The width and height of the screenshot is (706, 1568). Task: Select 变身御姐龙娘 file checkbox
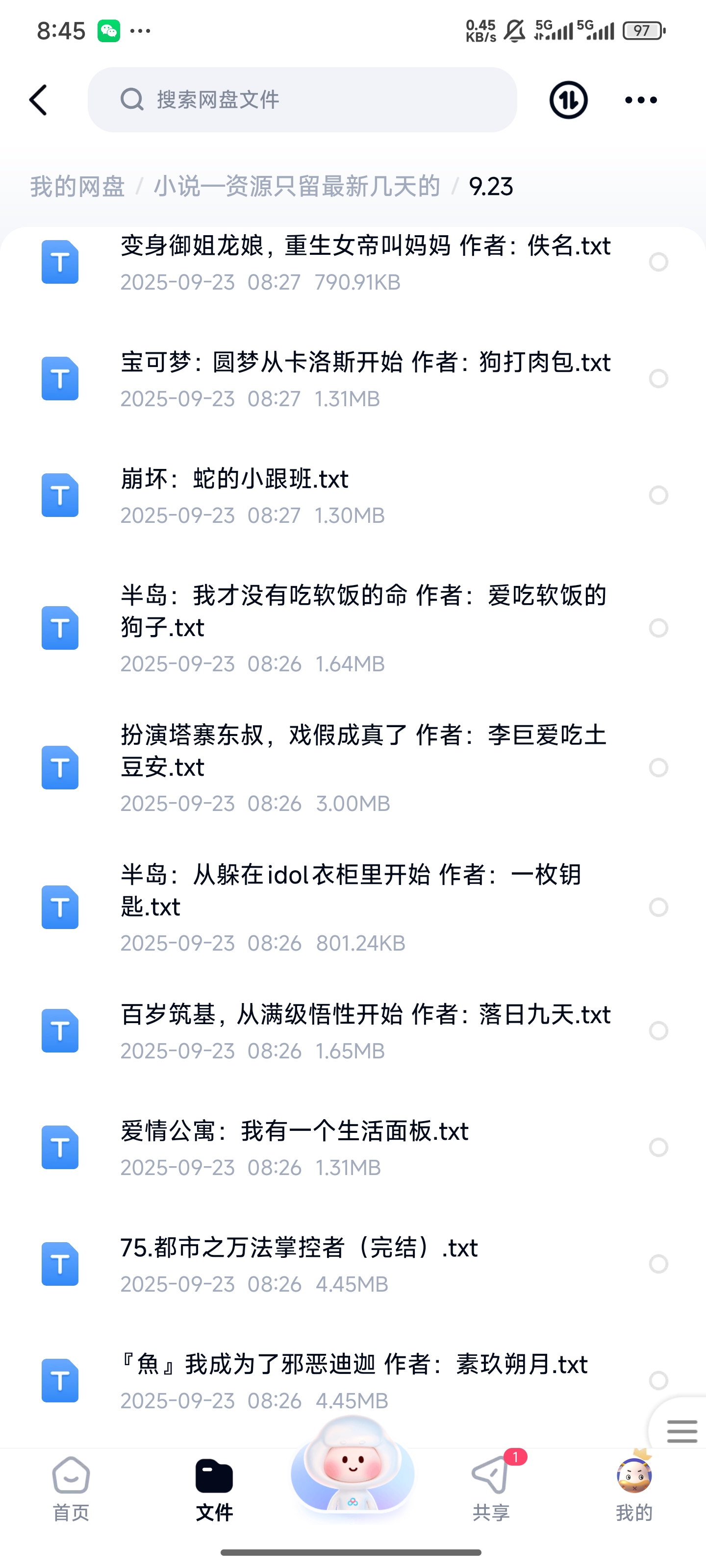click(x=658, y=262)
